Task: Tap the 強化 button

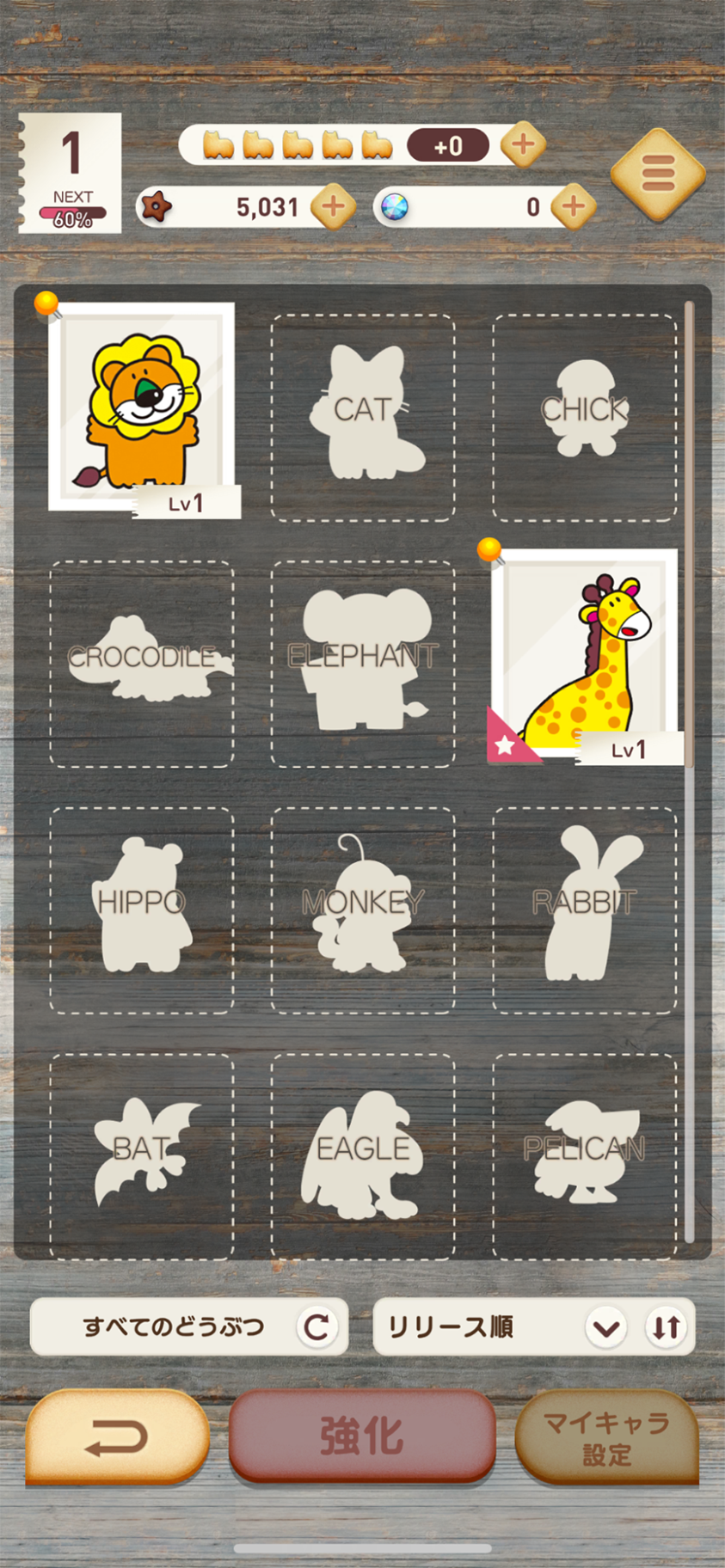Action: pos(362,1436)
